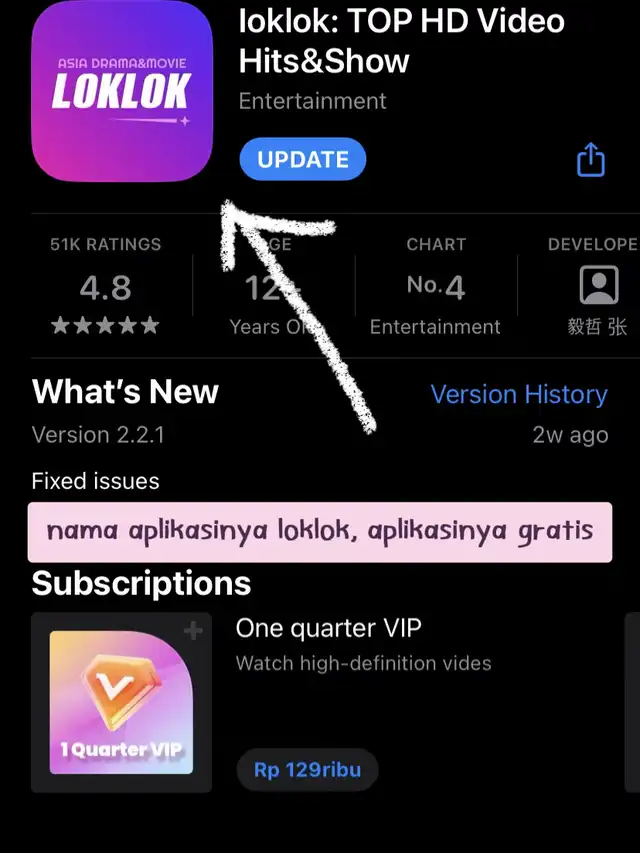Share the loklok app page
Image resolution: width=640 pixels, height=853 pixels.
click(591, 160)
